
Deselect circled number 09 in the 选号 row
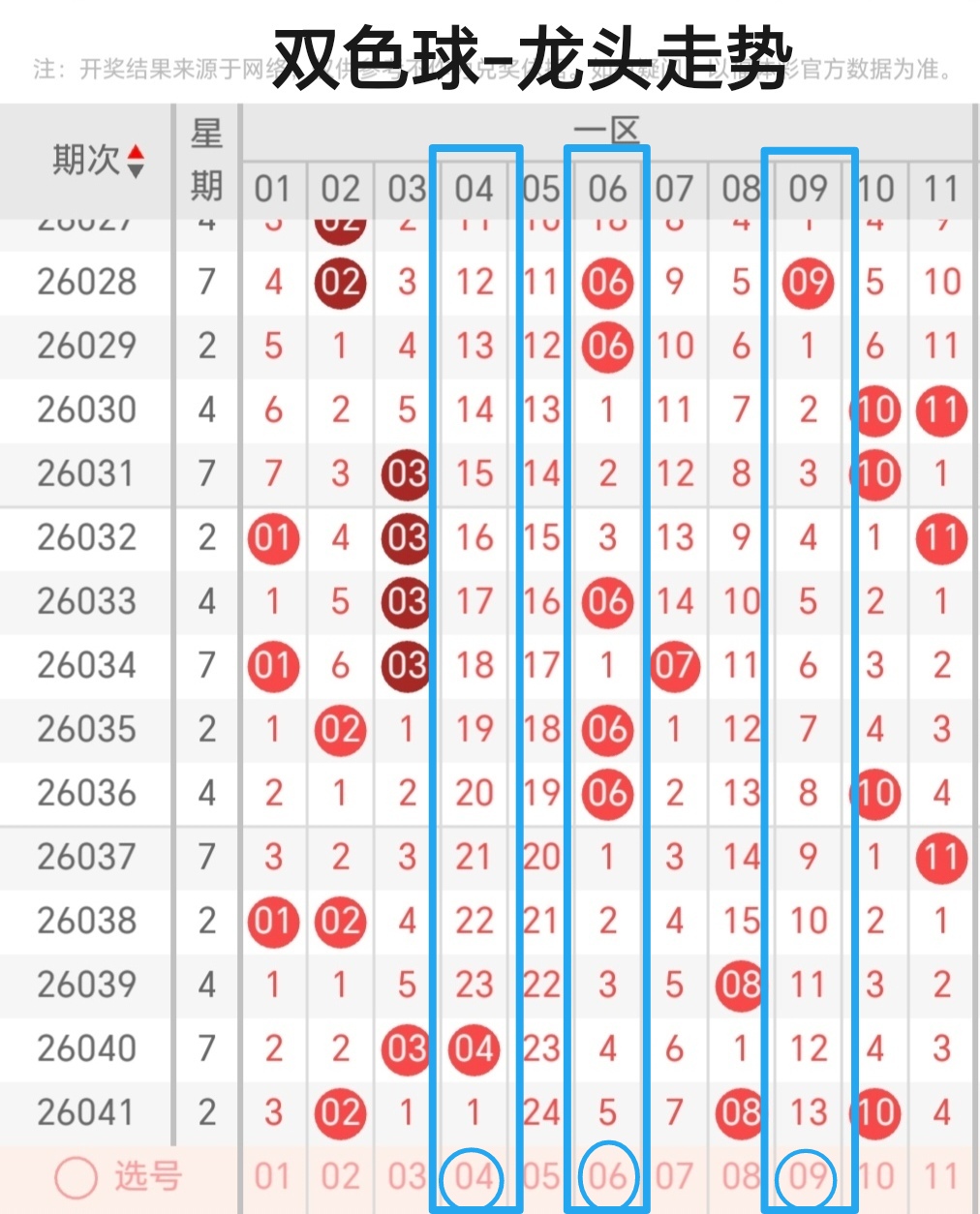tap(808, 1175)
